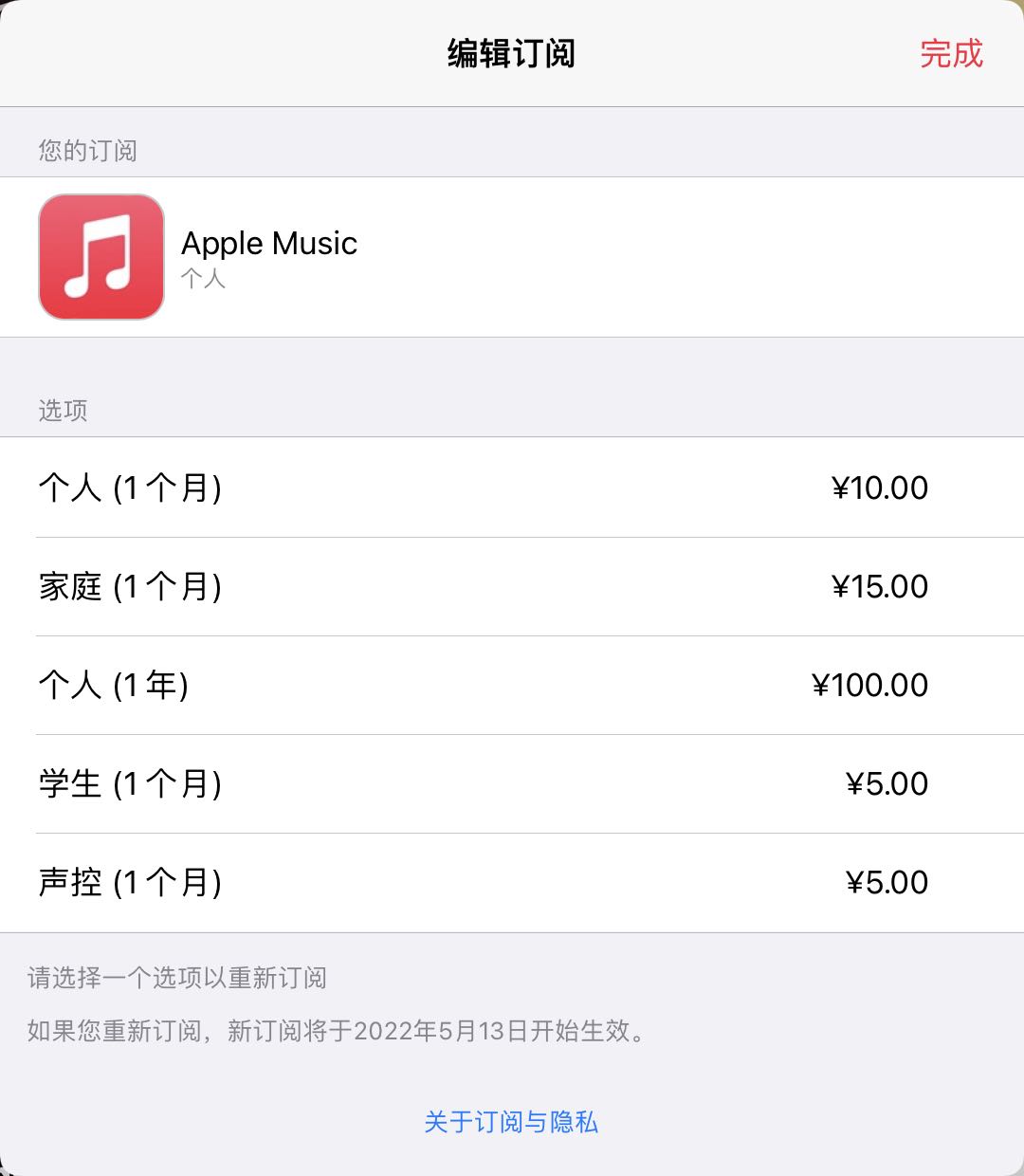
Task: Select the 学生 (1个月) plan
Action: click(x=512, y=784)
